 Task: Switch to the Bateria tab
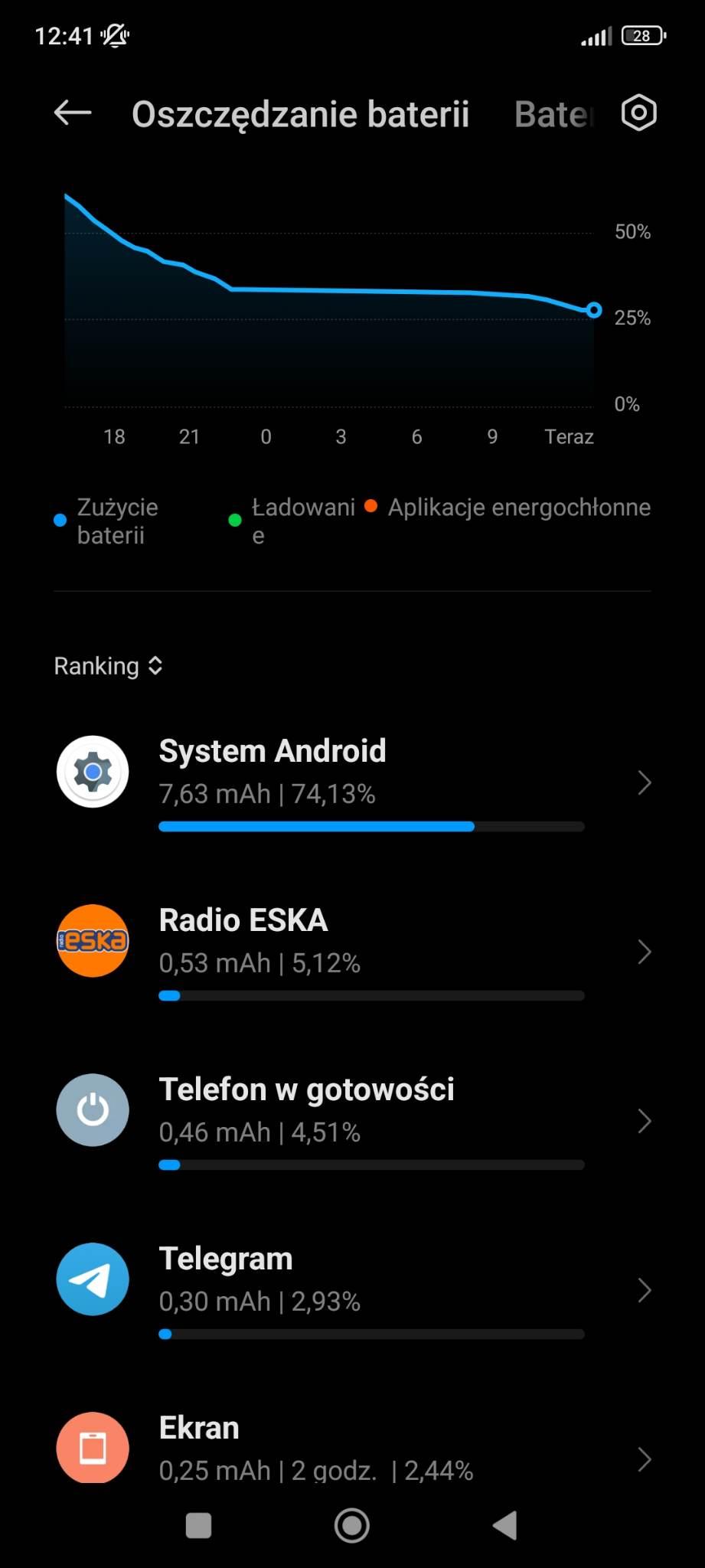[554, 115]
